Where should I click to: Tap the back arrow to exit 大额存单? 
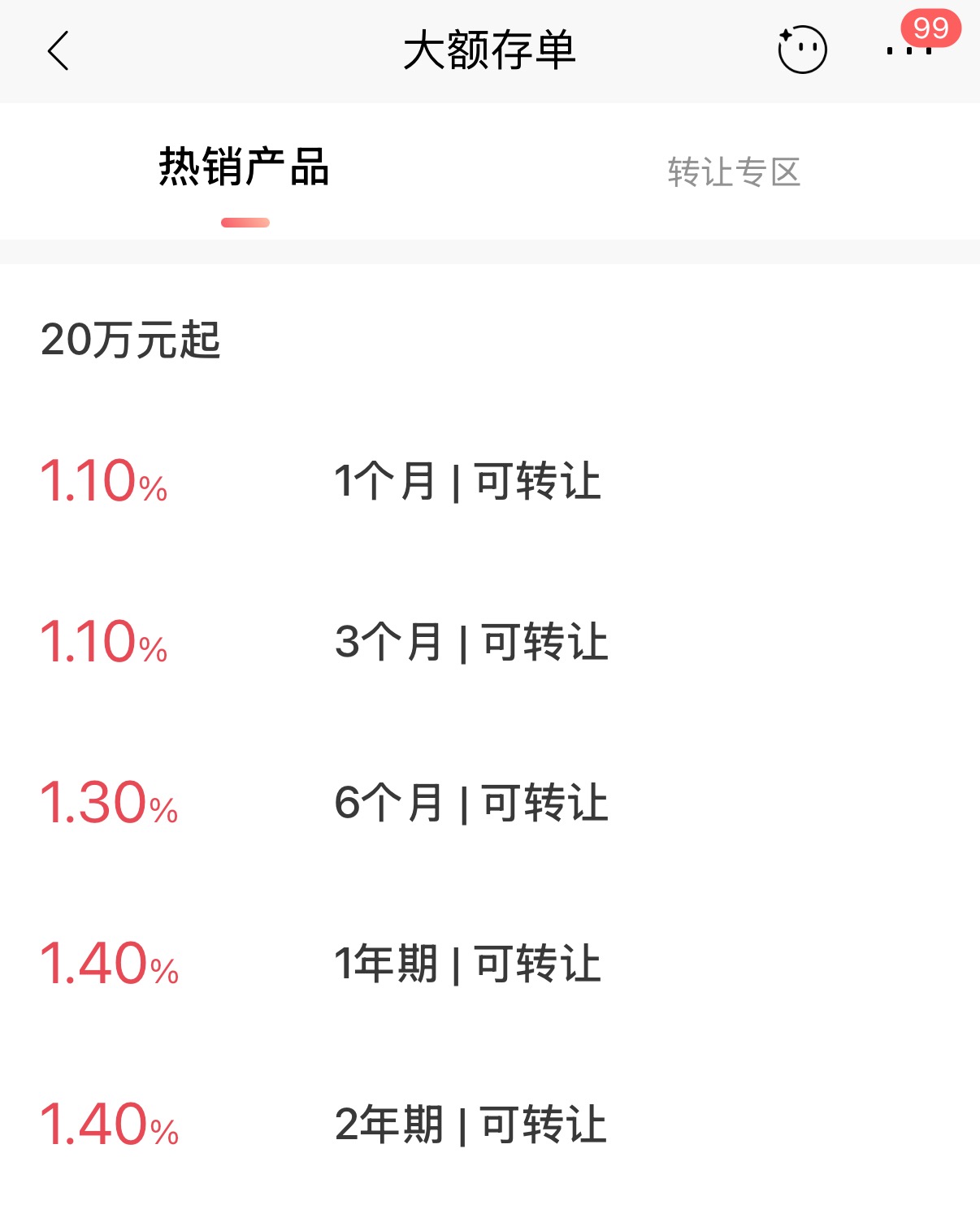tap(55, 50)
